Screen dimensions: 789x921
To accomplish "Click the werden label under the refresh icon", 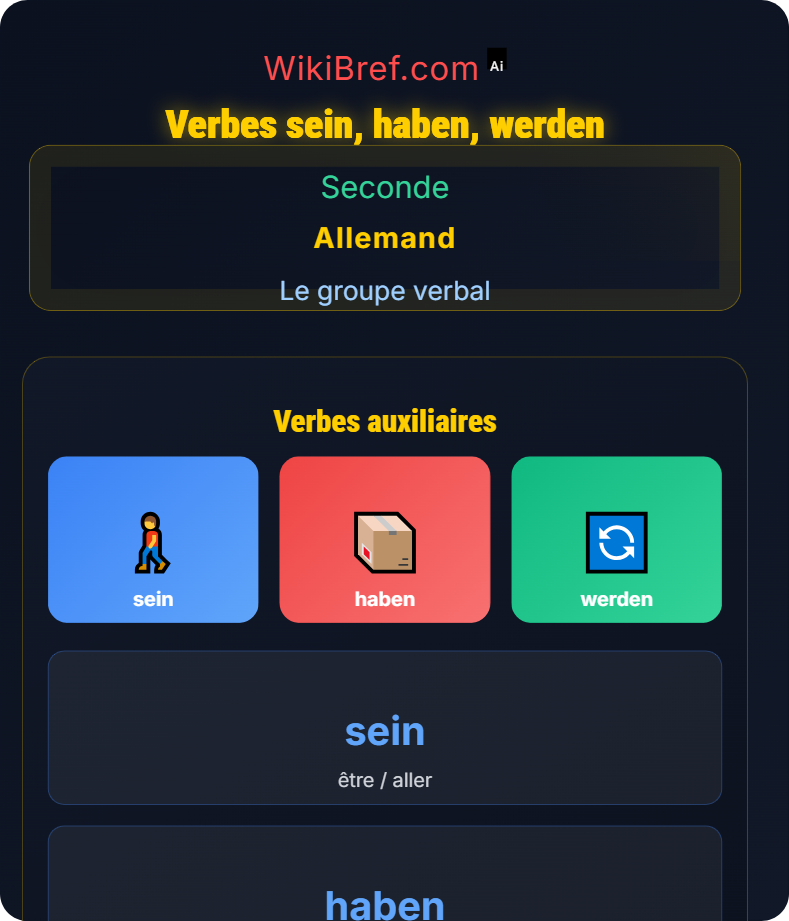I will click(x=616, y=599).
